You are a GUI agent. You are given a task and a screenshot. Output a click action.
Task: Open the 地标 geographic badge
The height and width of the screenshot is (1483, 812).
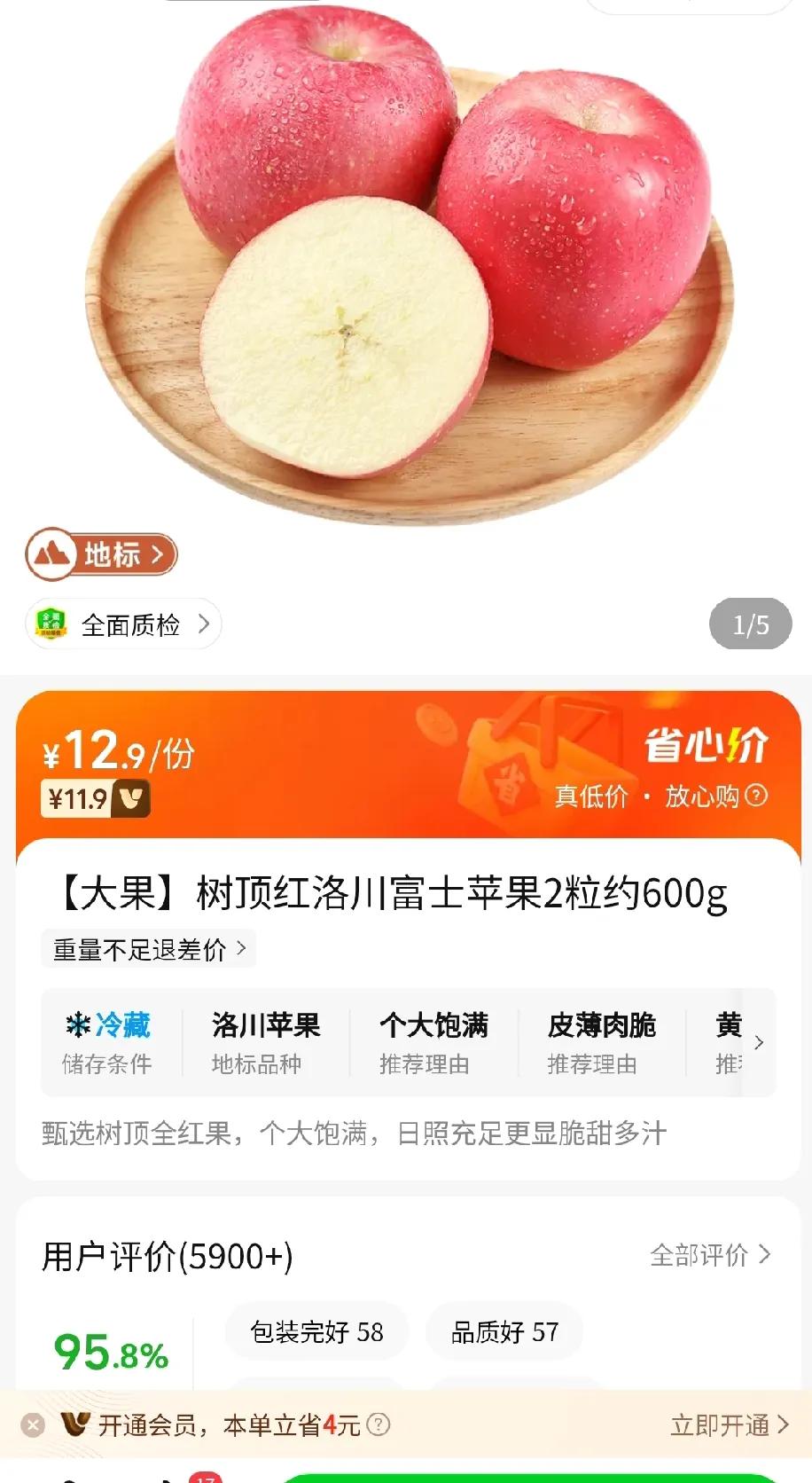[100, 553]
